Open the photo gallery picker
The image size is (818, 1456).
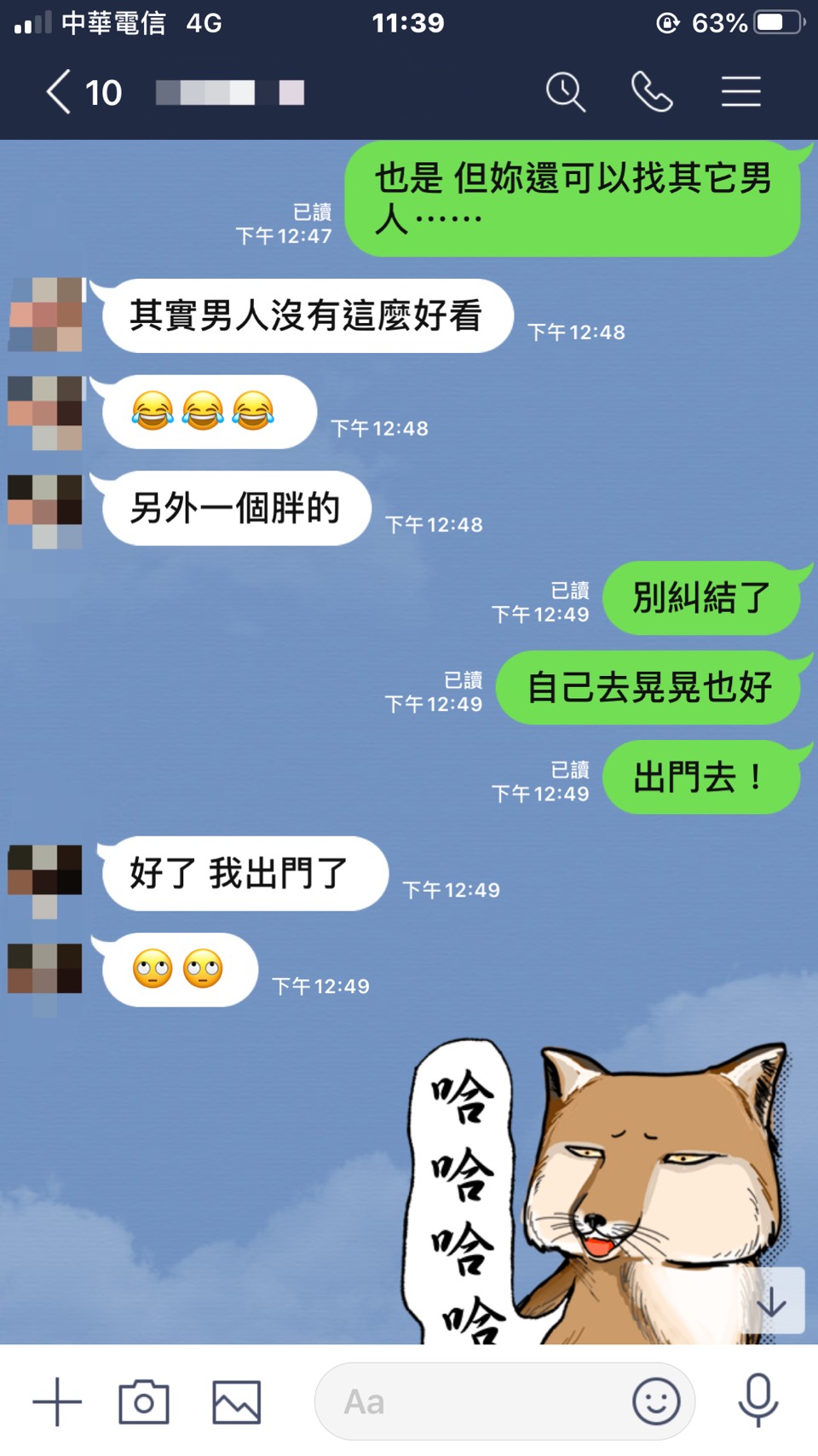[236, 1401]
